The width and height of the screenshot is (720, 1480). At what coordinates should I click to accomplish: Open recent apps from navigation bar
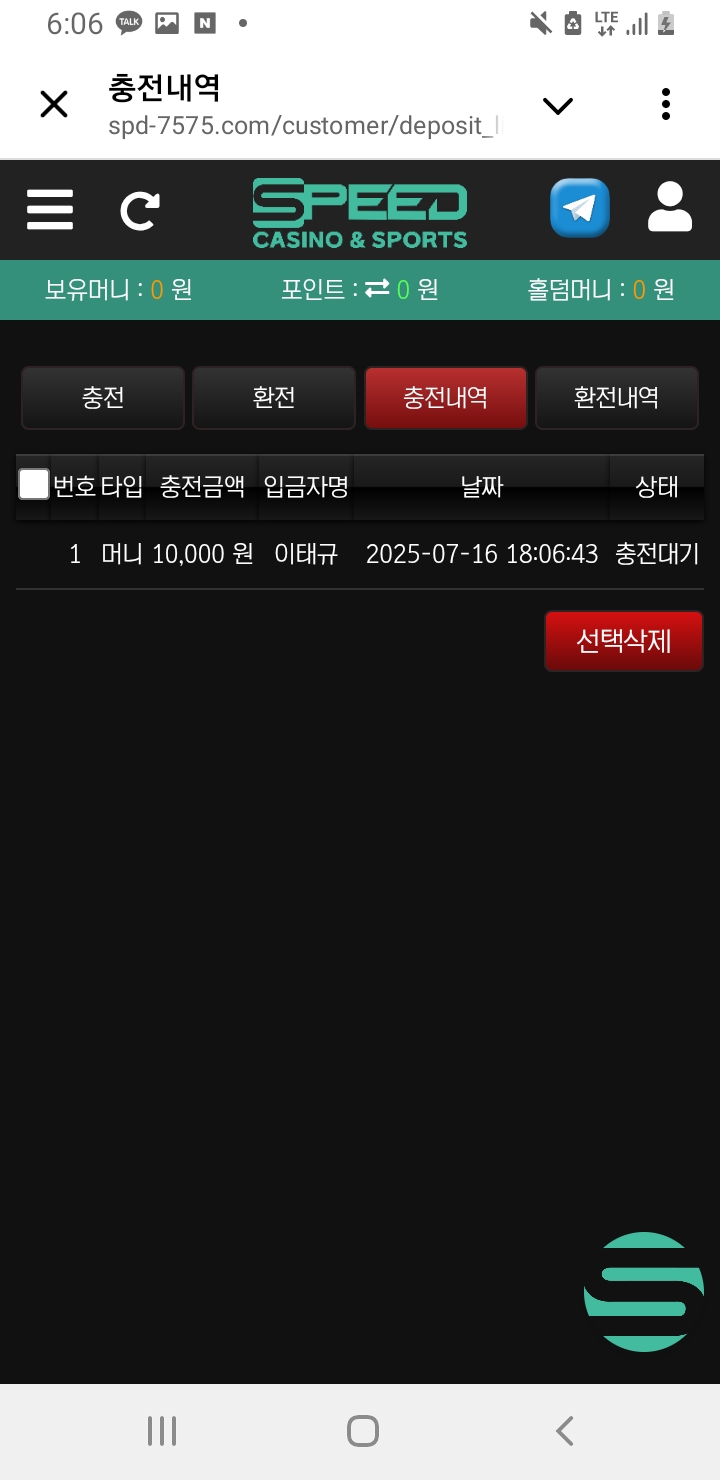coord(162,1431)
